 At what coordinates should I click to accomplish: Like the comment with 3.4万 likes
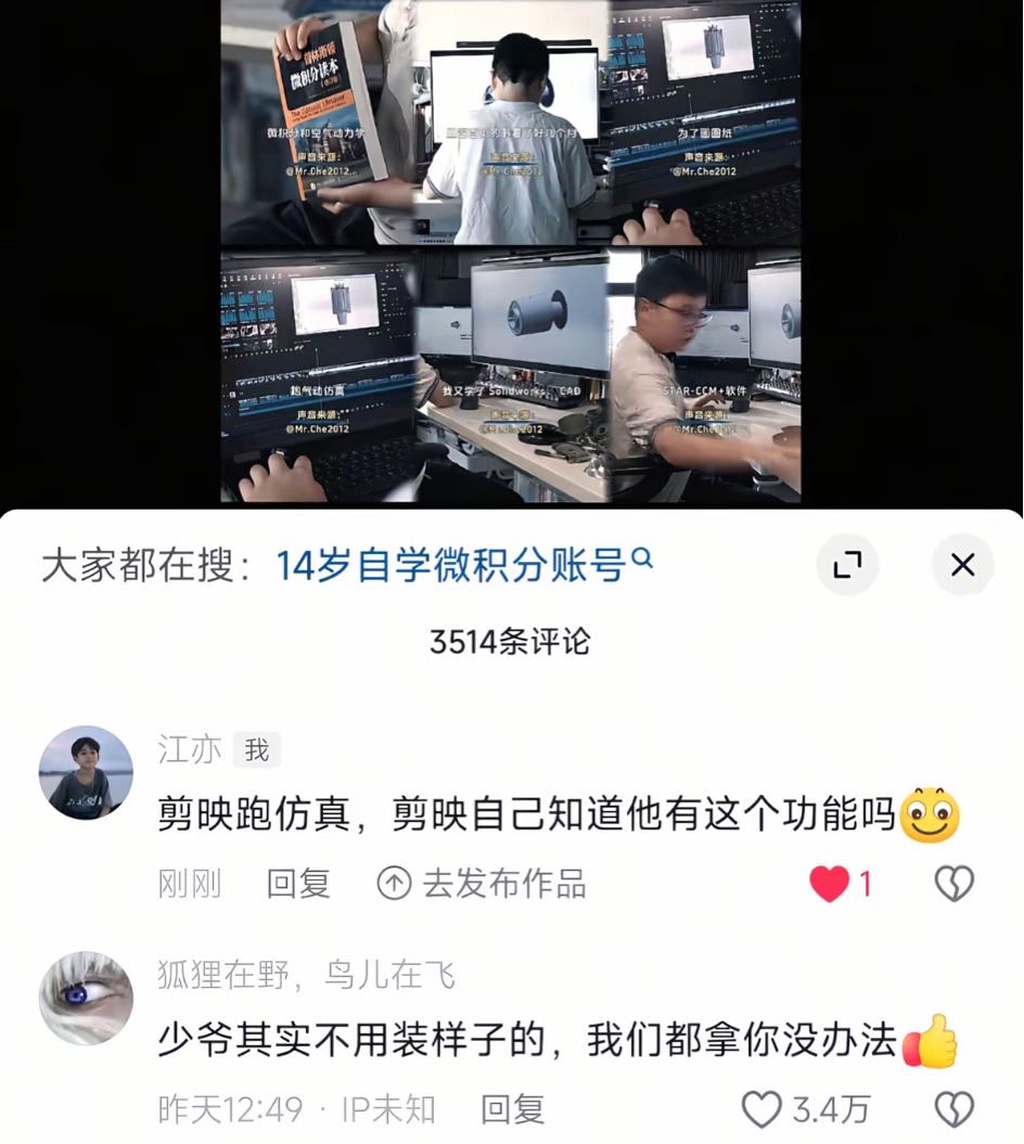[763, 1109]
